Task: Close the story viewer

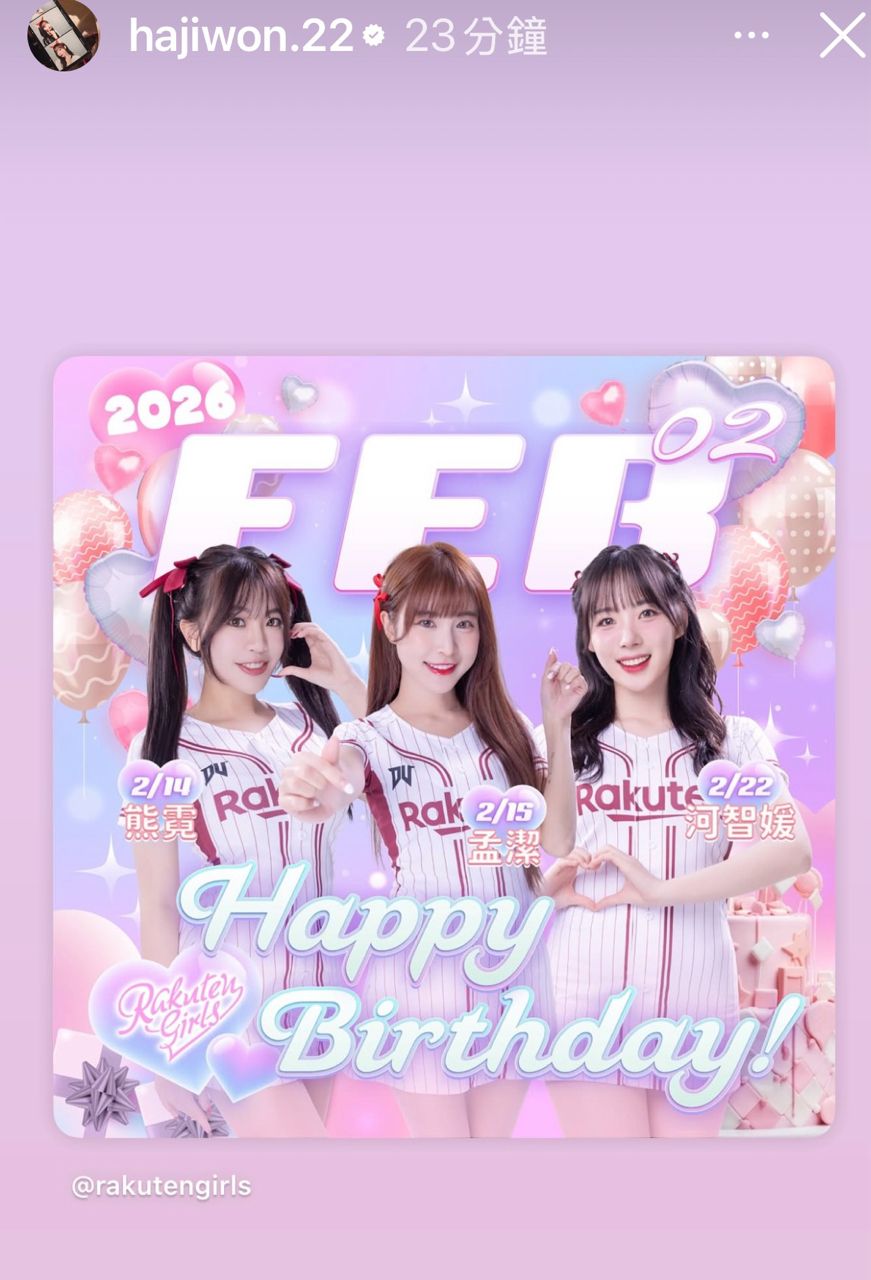Action: point(841,37)
